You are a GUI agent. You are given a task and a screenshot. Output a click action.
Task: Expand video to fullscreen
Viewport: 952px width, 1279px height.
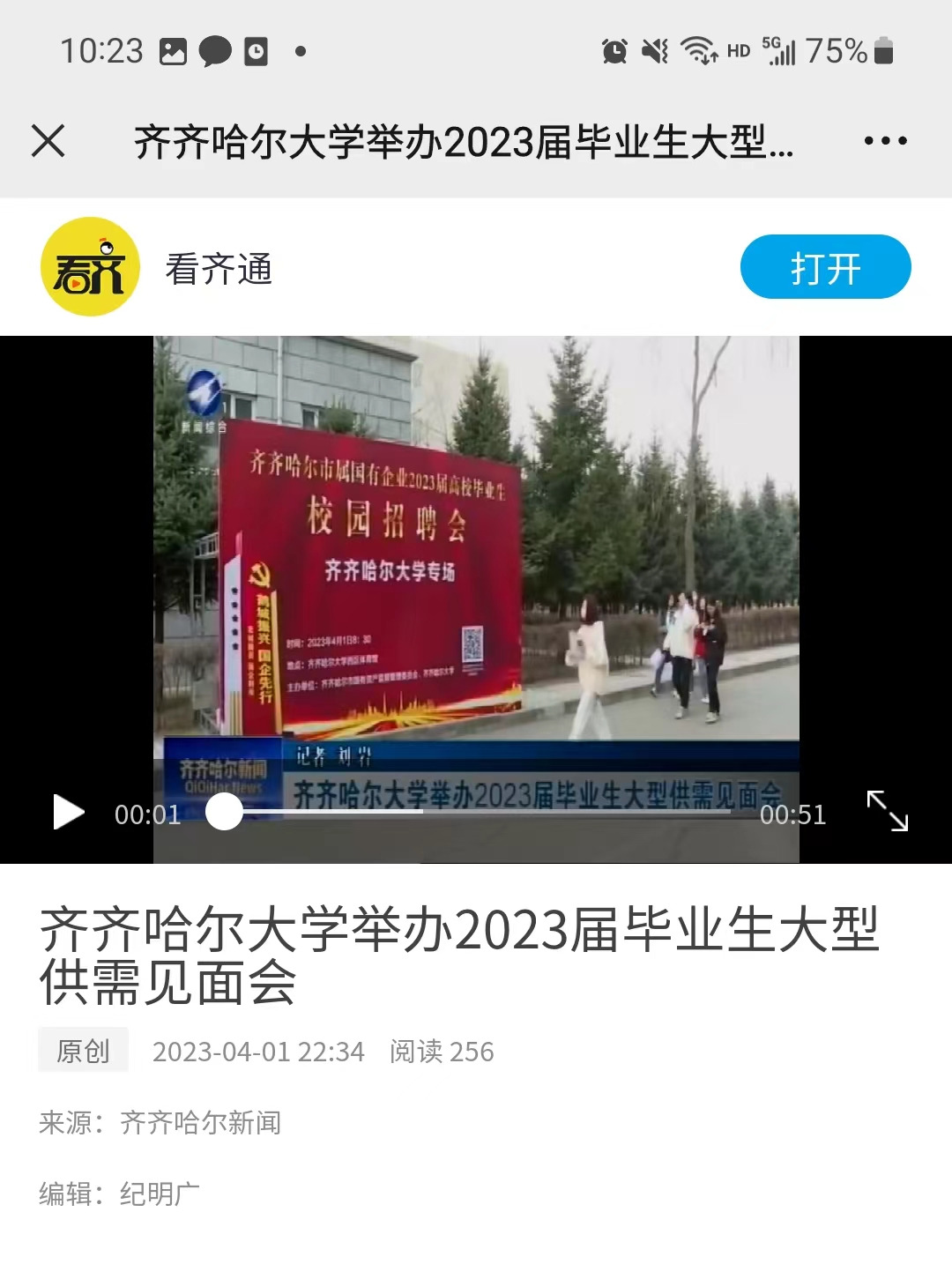887,811
